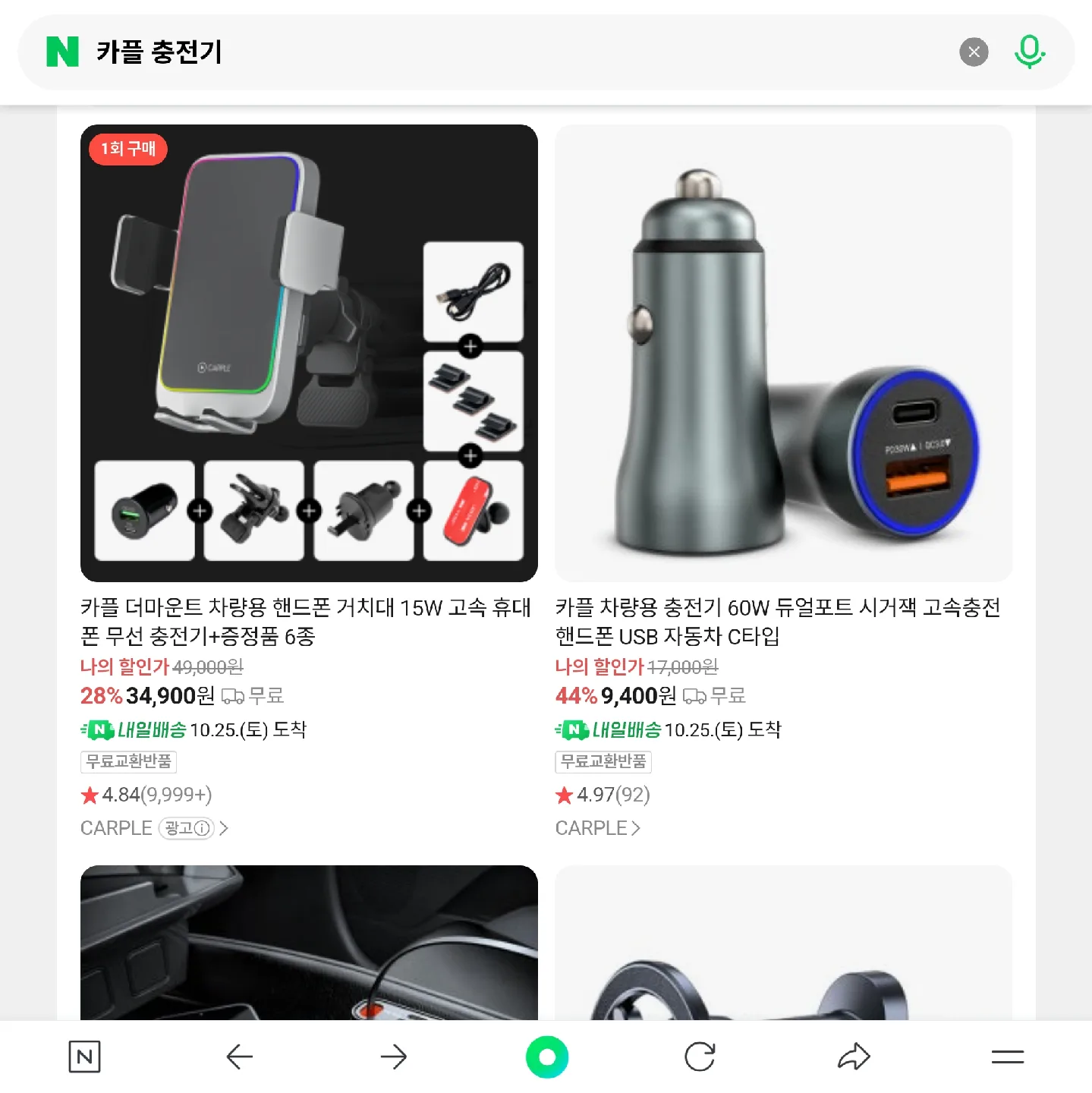Tap the green center home button
1092x1093 pixels.
click(546, 1057)
